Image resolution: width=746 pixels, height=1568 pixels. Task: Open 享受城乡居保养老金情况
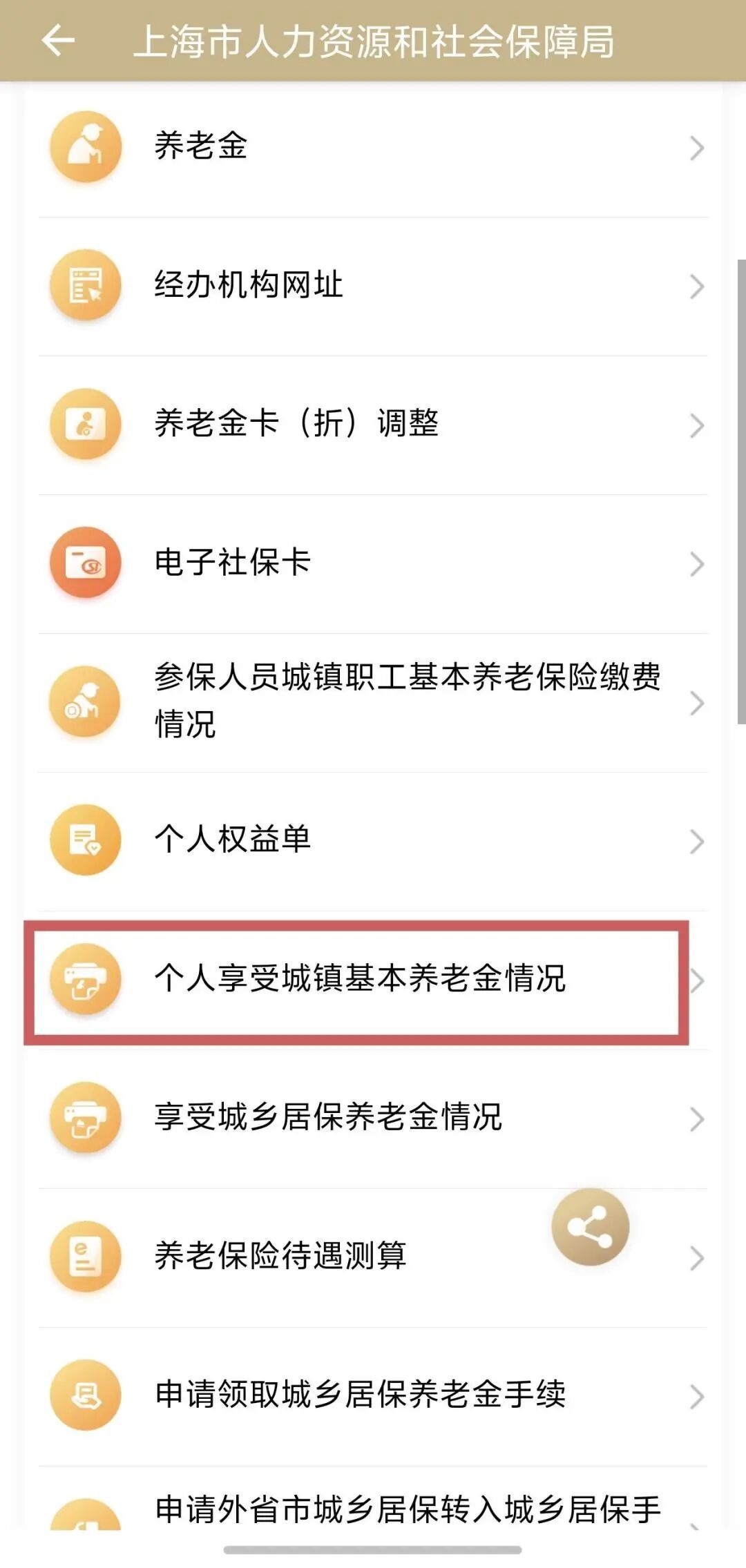click(373, 1119)
